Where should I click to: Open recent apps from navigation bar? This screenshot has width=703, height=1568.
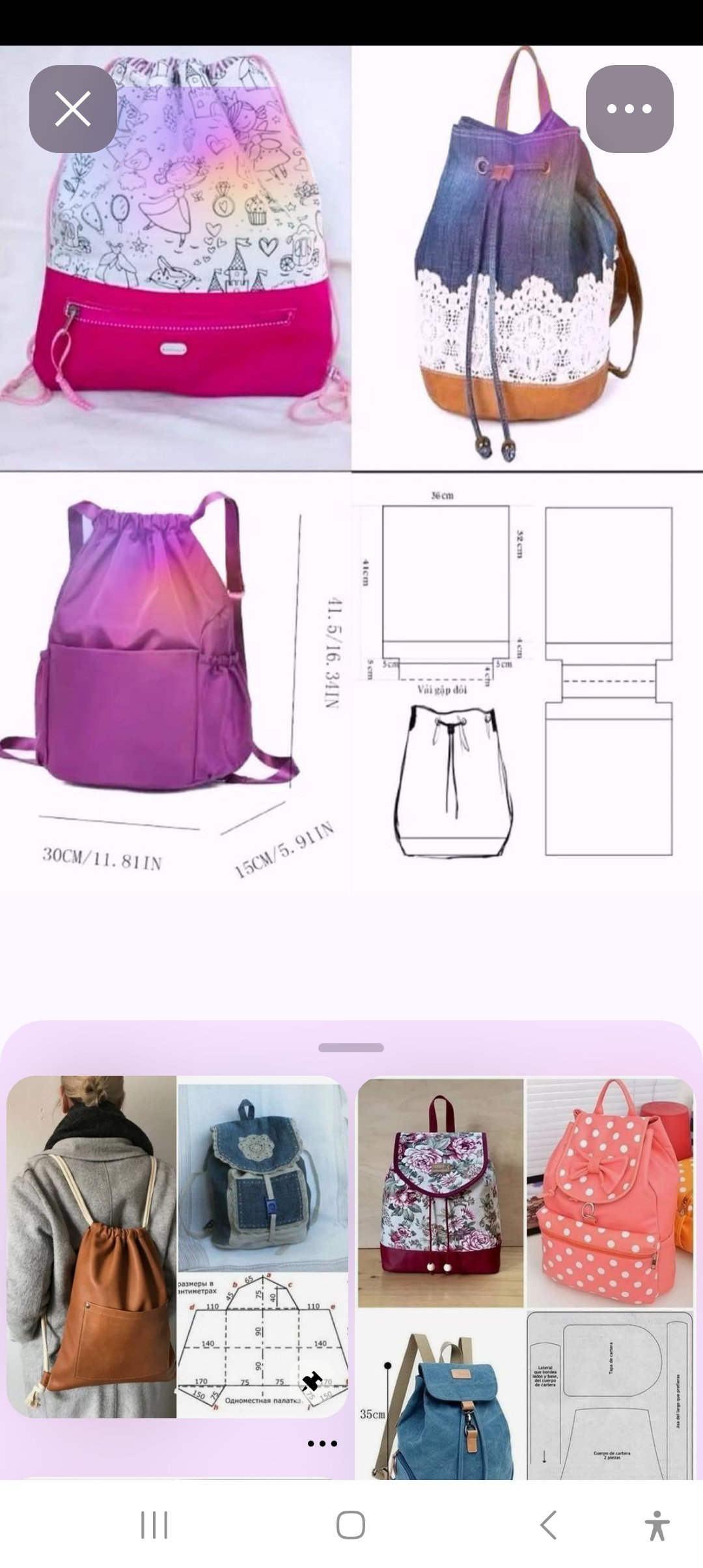154,1525
